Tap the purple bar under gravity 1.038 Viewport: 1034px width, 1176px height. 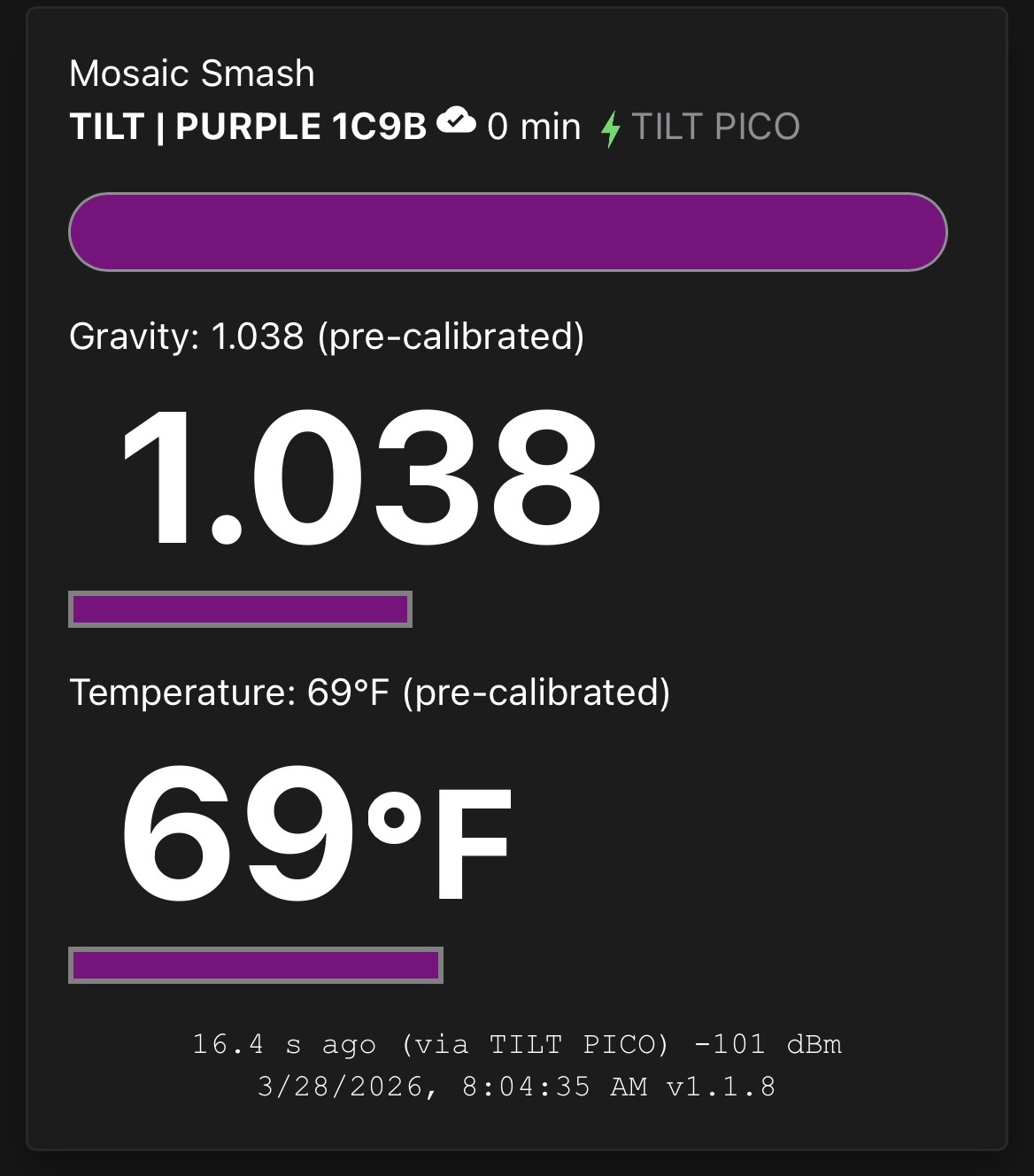[240, 609]
